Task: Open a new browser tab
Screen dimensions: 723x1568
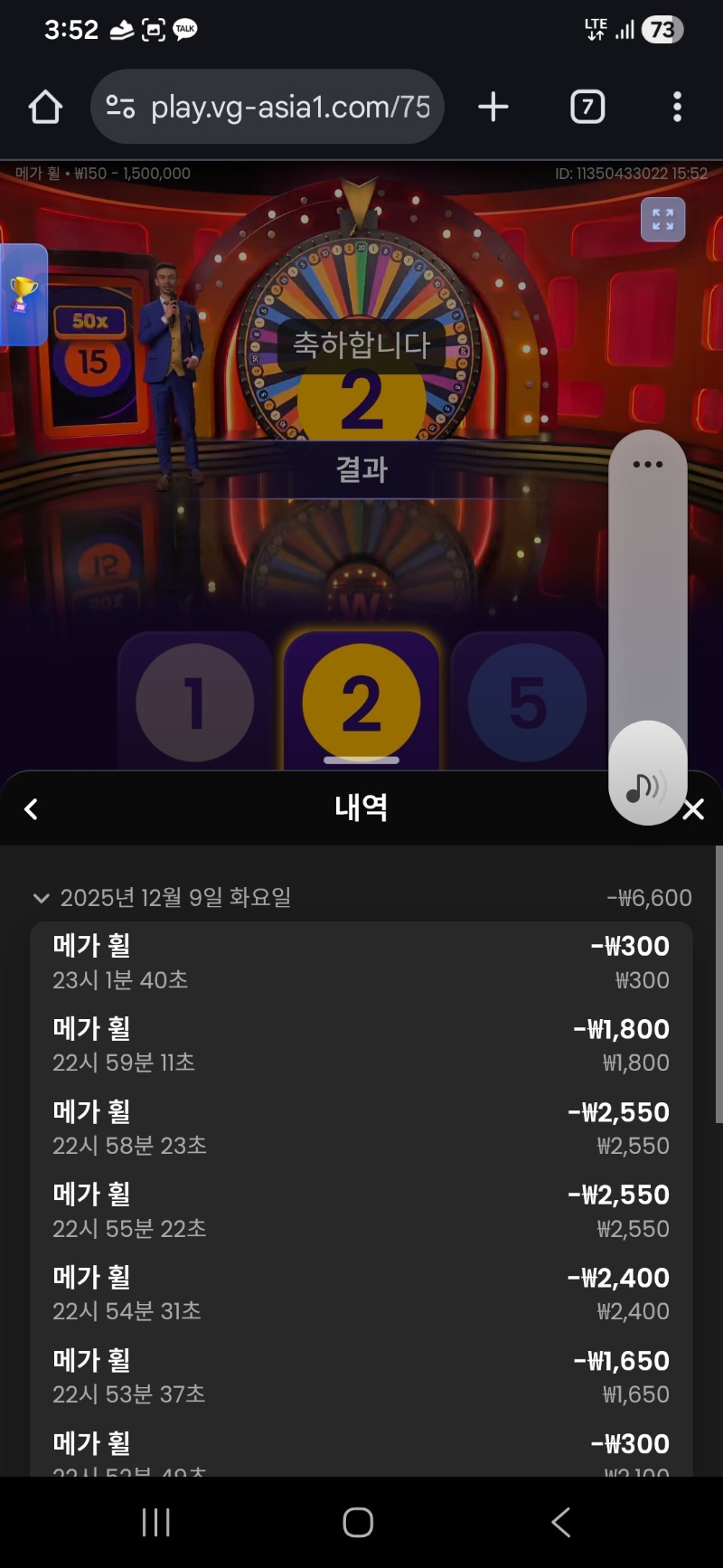Action: [x=493, y=107]
